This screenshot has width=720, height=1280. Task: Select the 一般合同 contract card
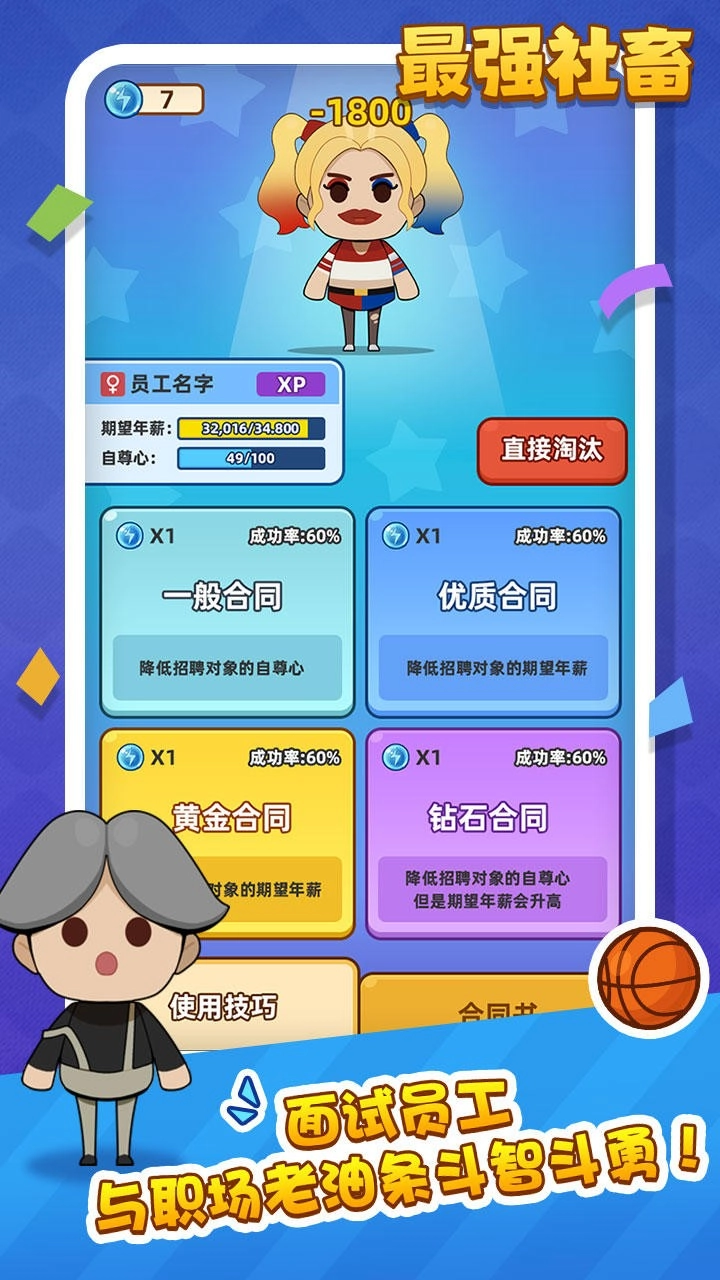tap(226, 605)
